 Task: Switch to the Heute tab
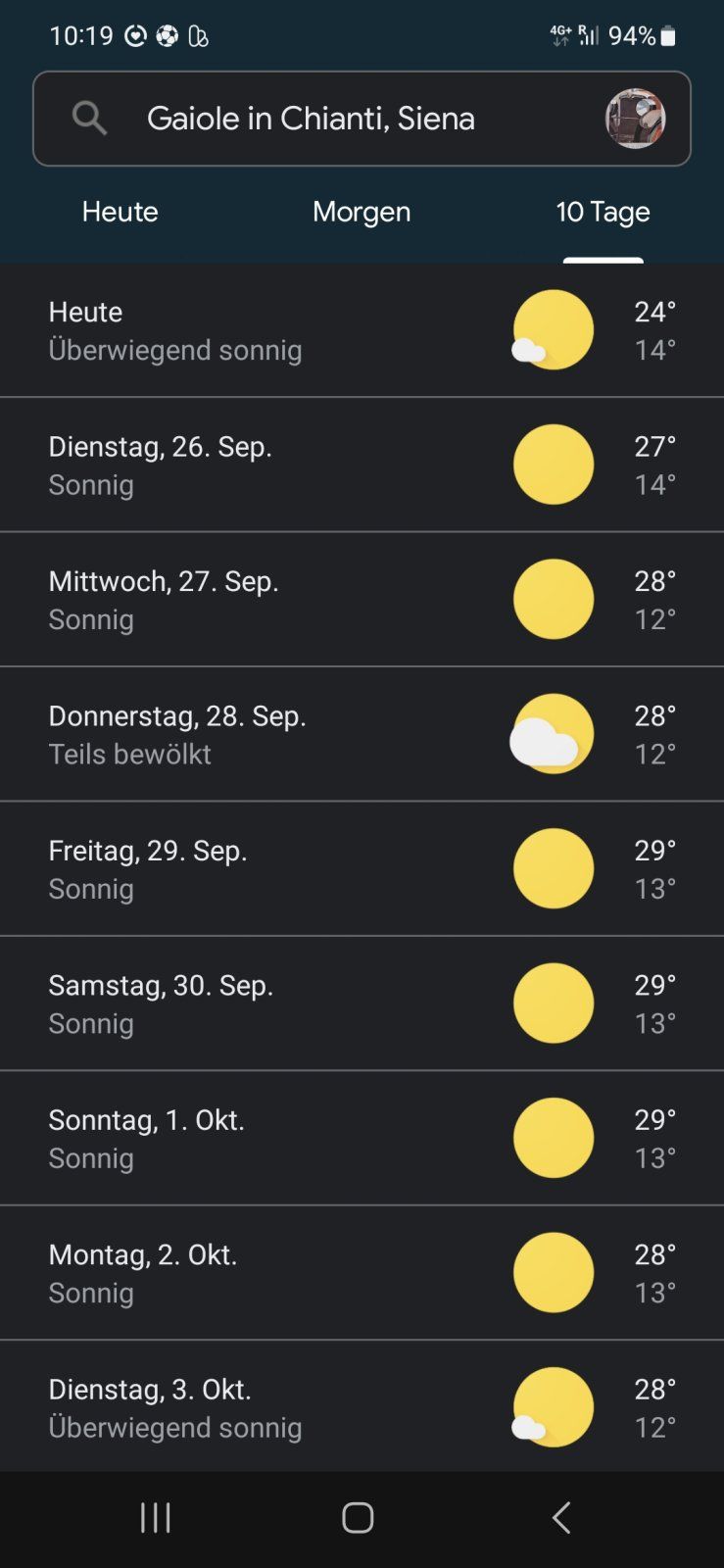click(120, 213)
